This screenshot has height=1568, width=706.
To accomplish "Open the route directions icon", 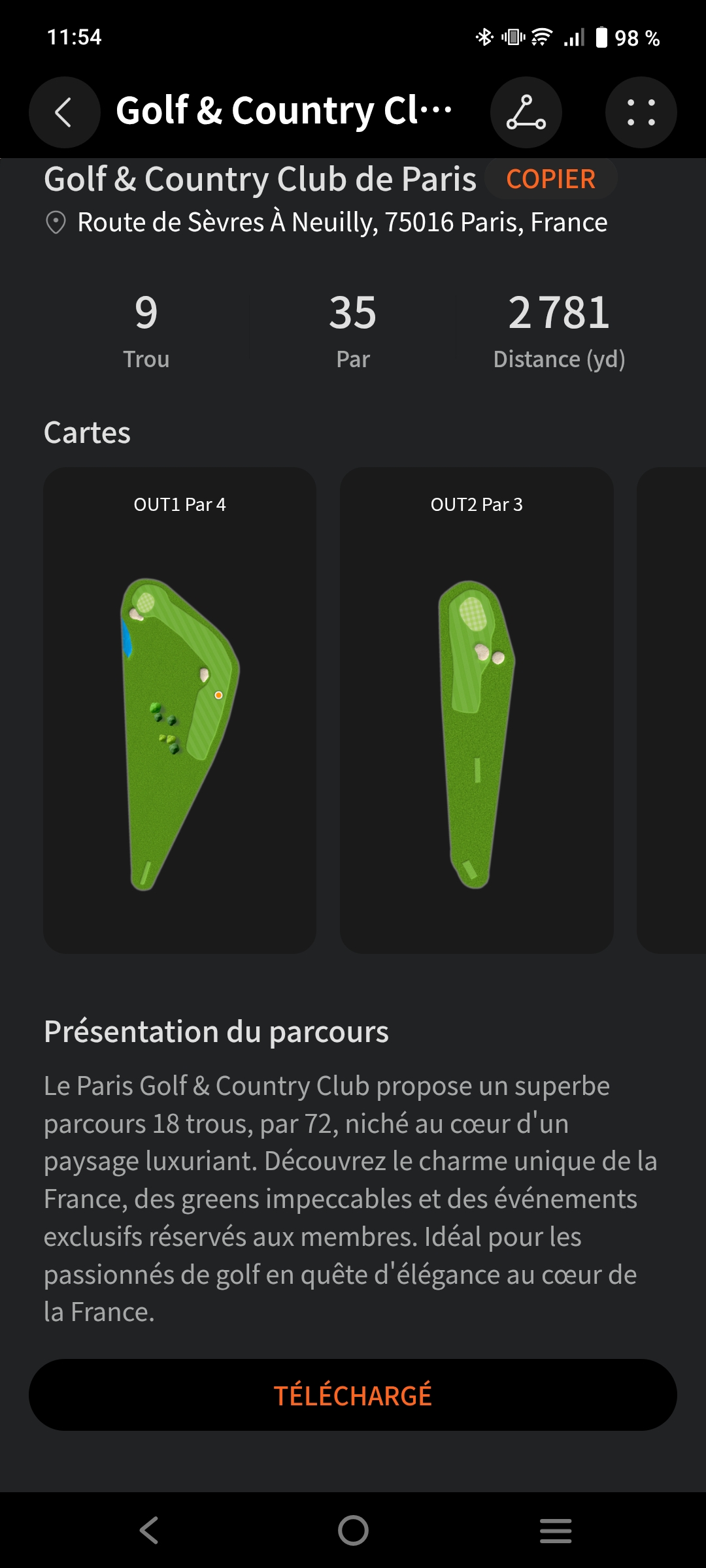I will point(526,112).
